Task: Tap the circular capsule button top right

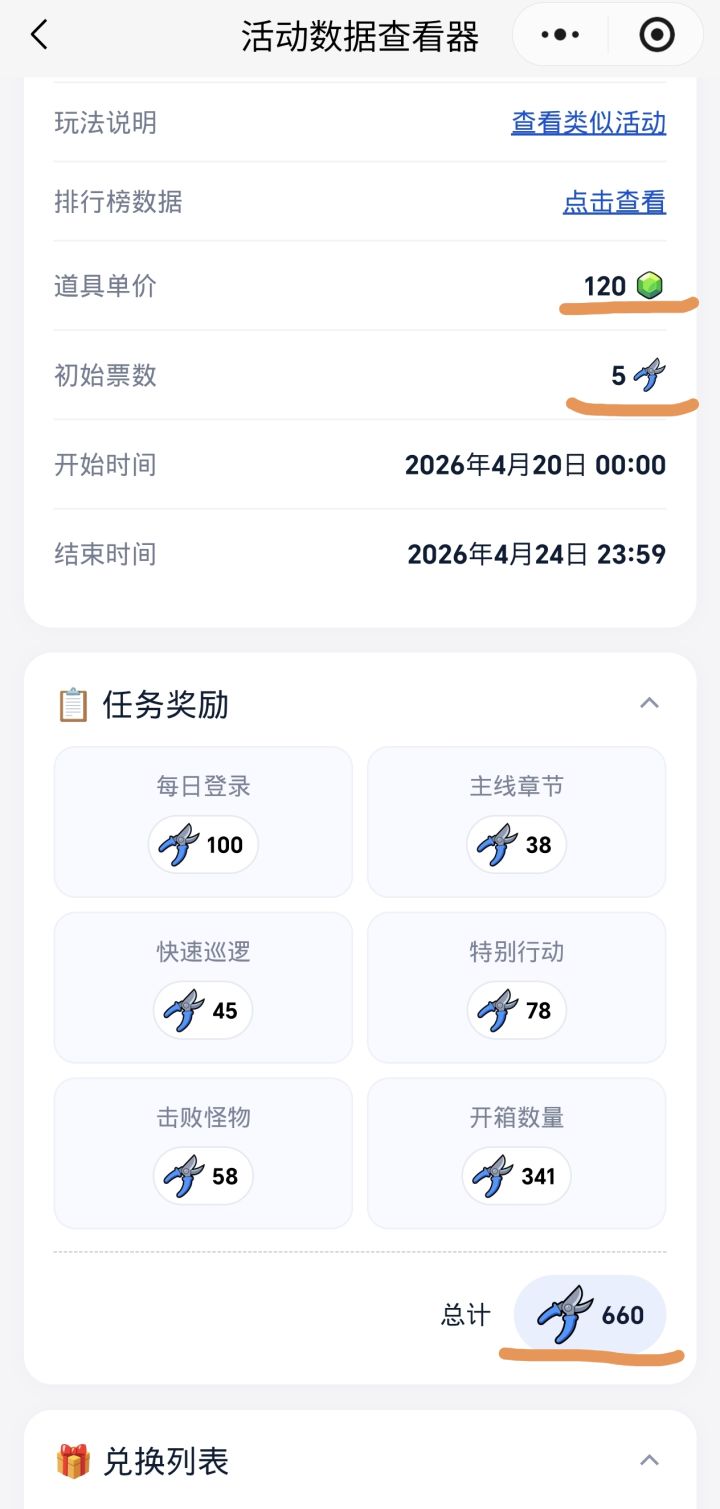Action: coord(655,34)
